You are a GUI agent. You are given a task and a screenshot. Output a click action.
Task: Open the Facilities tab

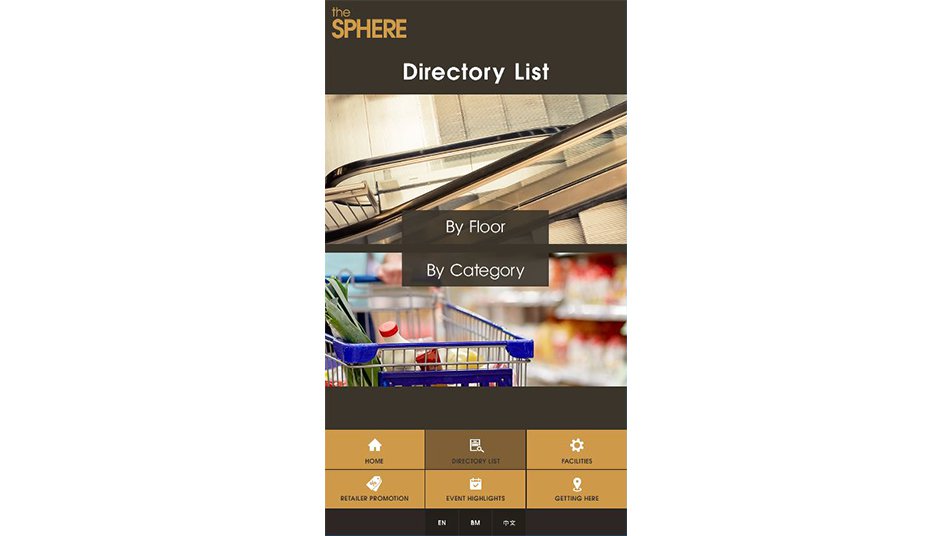576,450
